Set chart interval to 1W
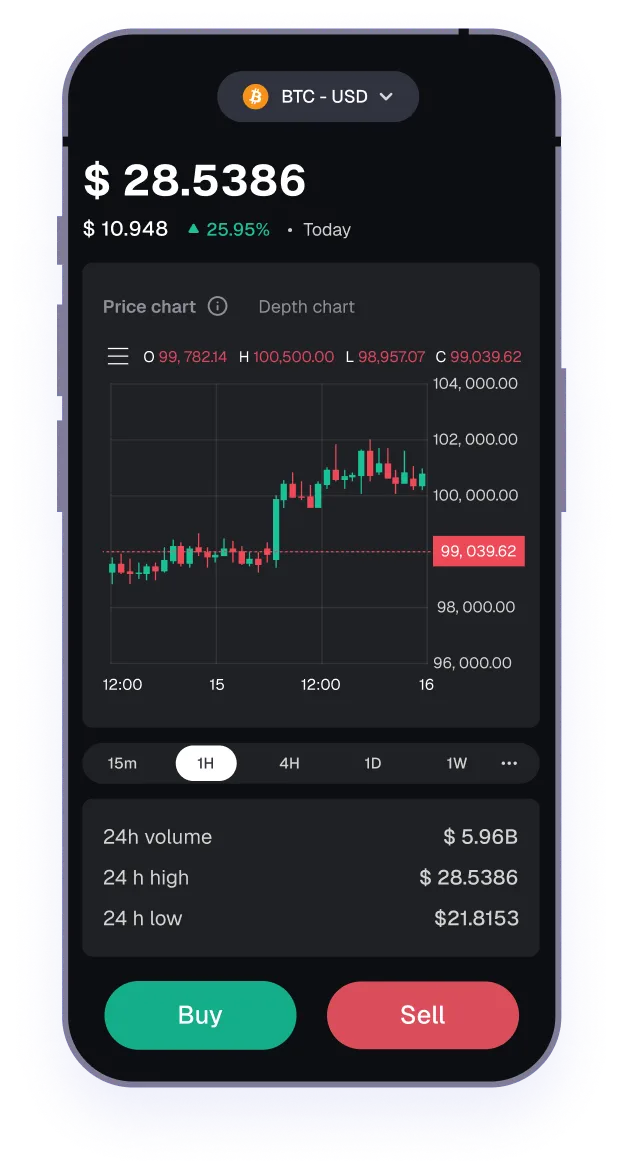 tap(456, 763)
